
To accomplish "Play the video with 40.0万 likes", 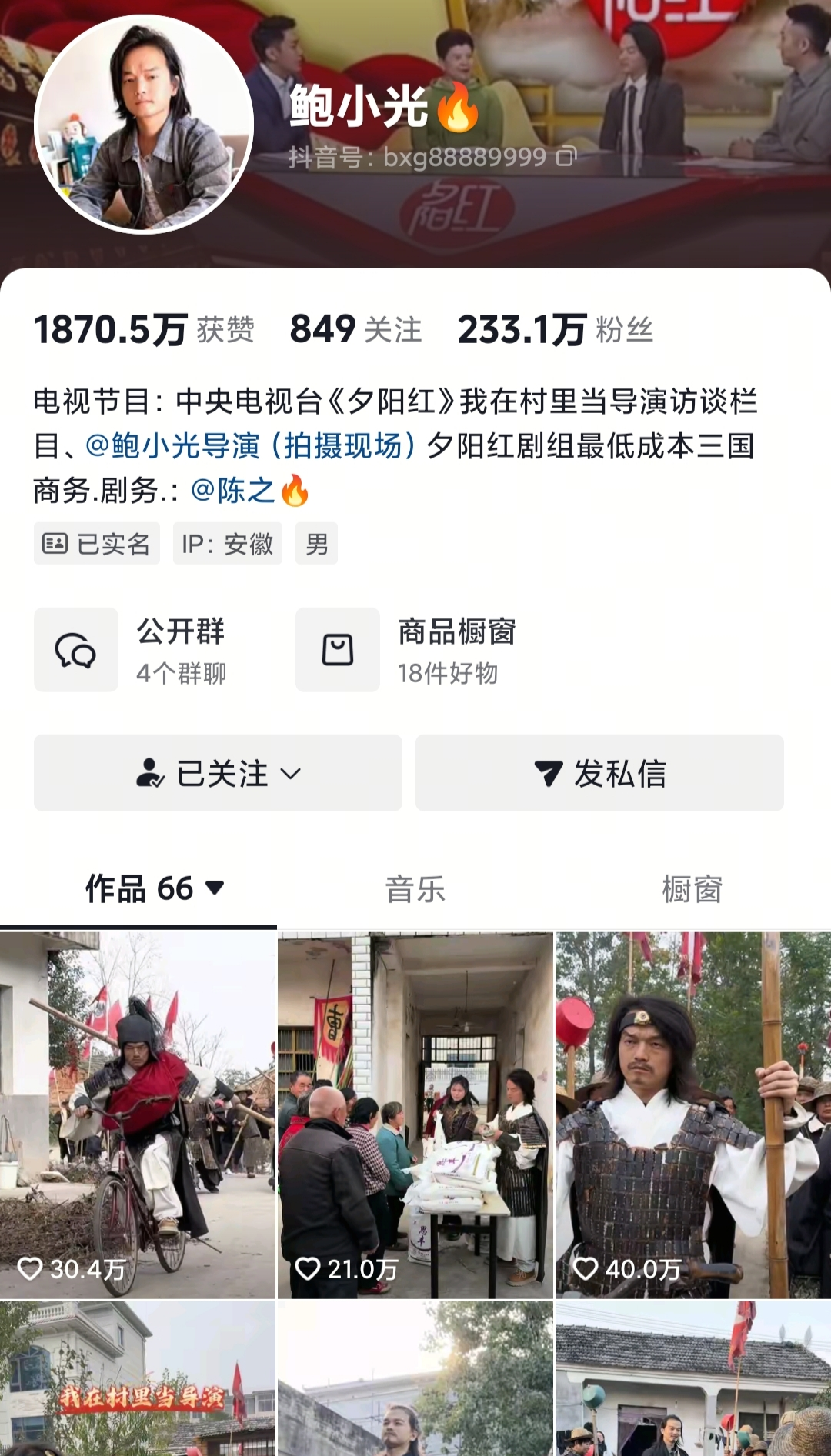I will click(x=693, y=1115).
